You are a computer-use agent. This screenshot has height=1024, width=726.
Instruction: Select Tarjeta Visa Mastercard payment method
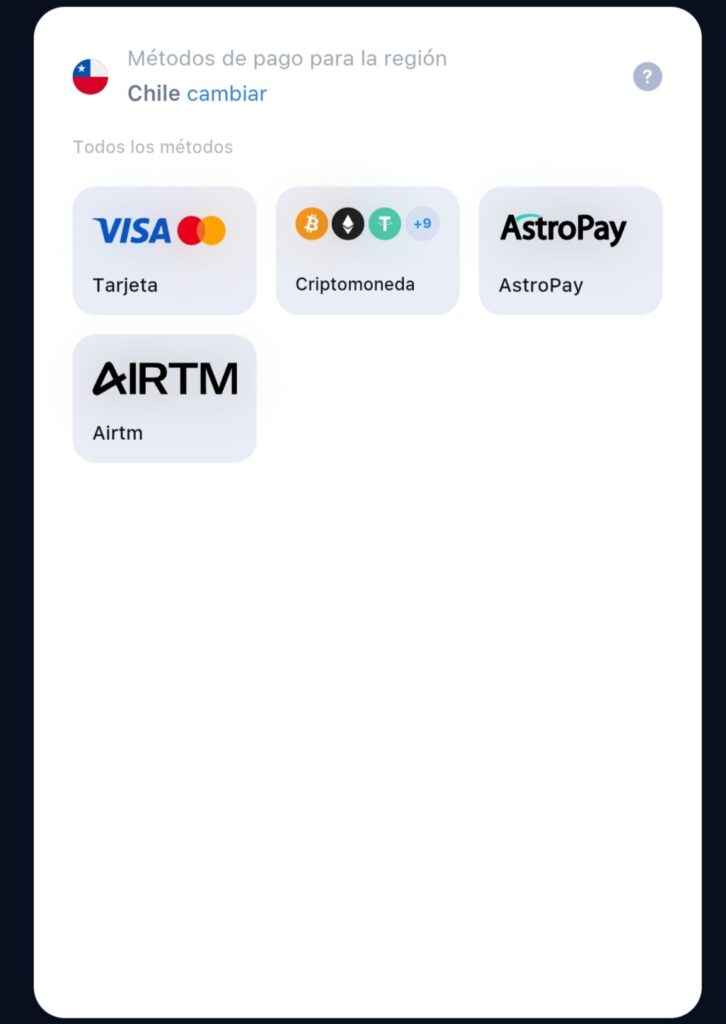click(164, 250)
